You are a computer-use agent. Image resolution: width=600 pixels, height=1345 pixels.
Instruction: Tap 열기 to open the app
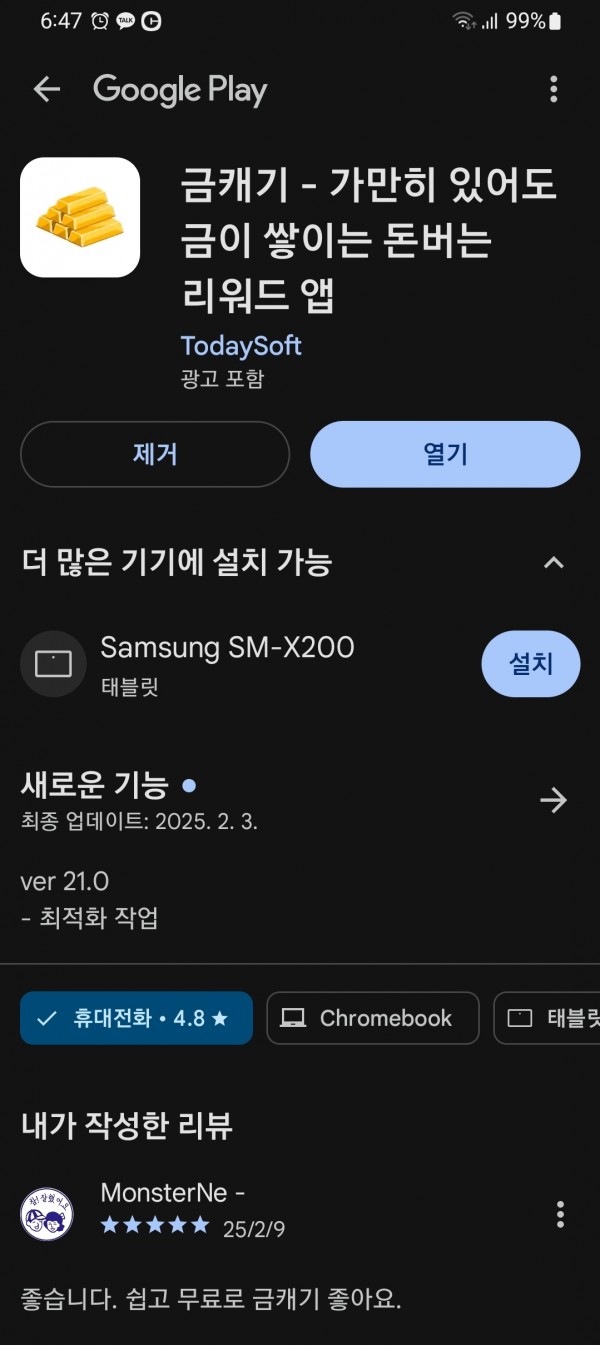coord(445,454)
